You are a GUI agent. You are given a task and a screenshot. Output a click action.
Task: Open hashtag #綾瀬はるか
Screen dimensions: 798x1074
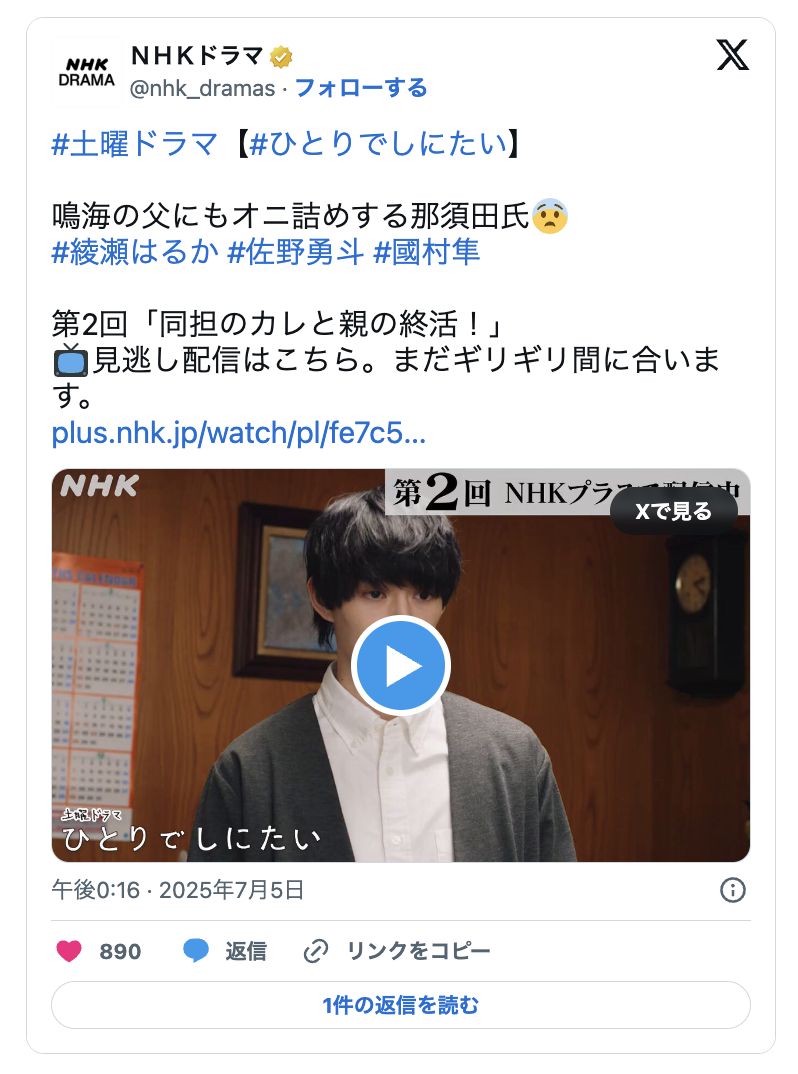coord(134,251)
